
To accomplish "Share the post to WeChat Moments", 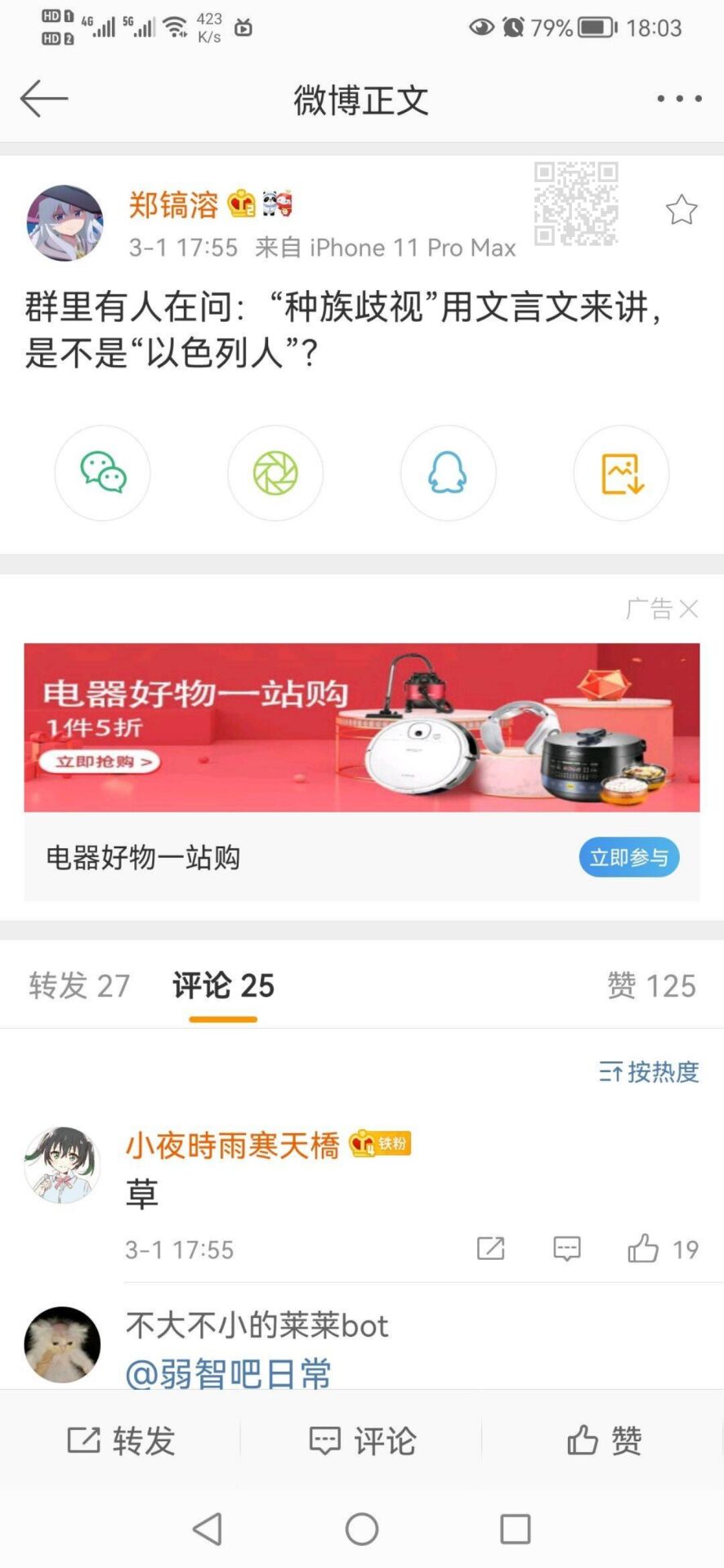I will [x=275, y=473].
